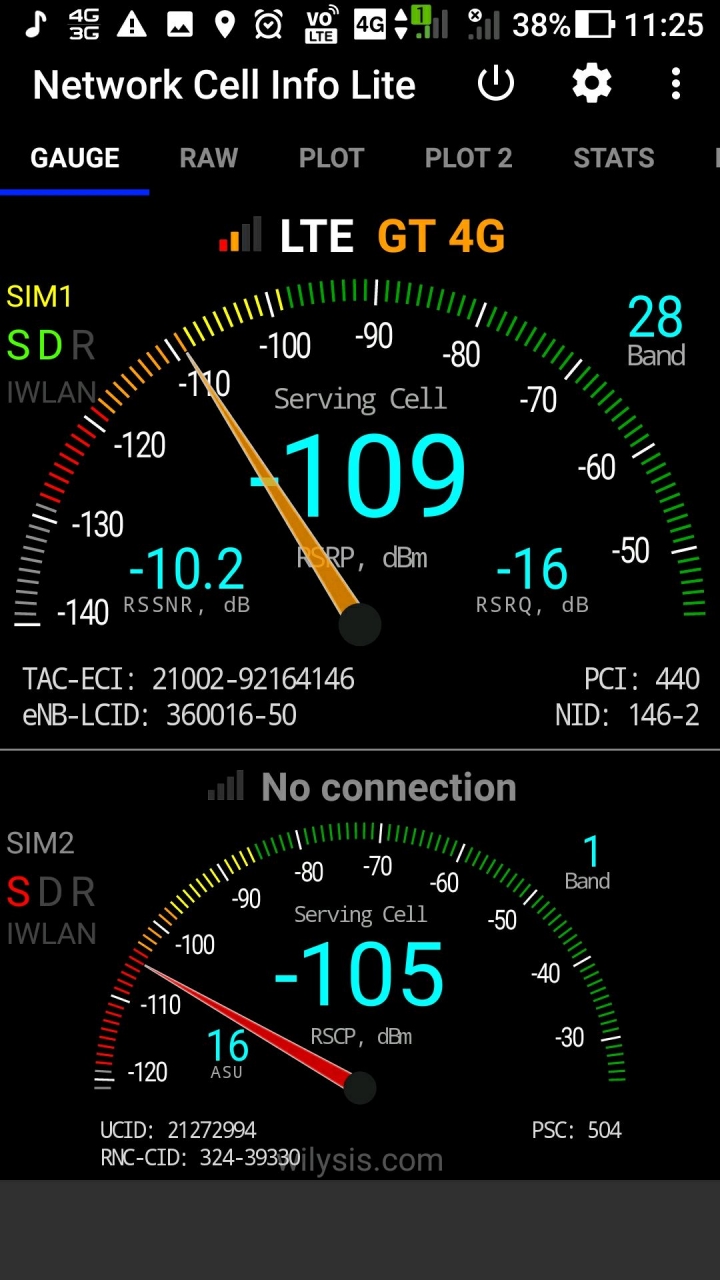The width and height of the screenshot is (720, 1280).
Task: Open the overflow menu
Action: (676, 85)
